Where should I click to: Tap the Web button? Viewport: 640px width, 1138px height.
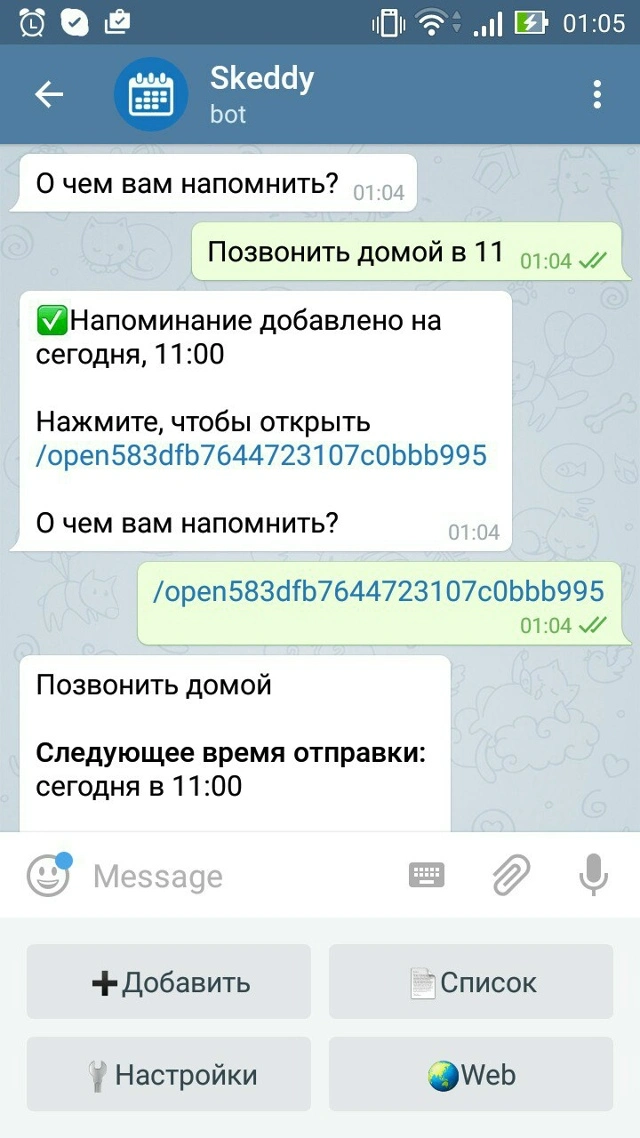point(471,1075)
